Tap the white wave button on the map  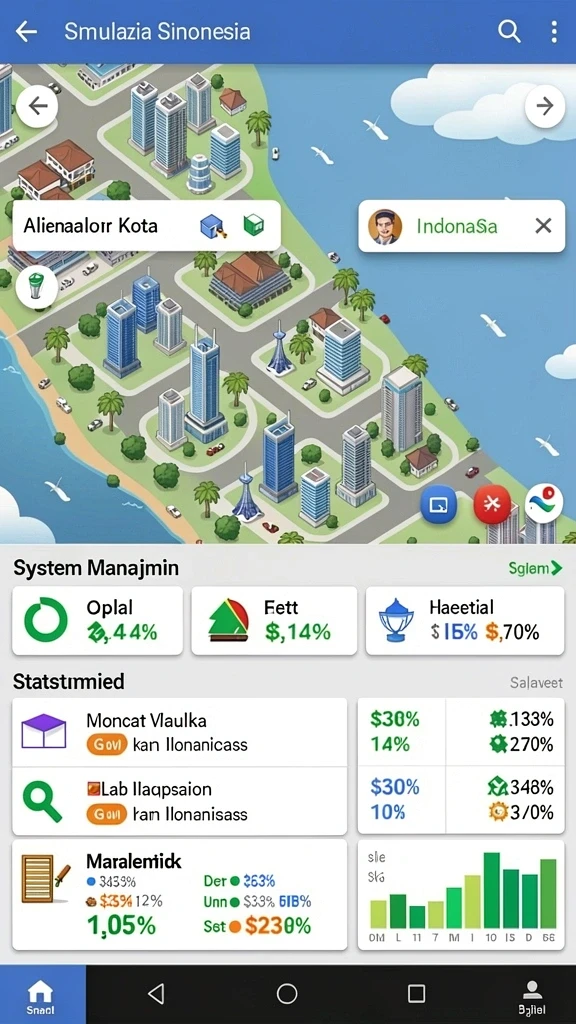coord(544,504)
